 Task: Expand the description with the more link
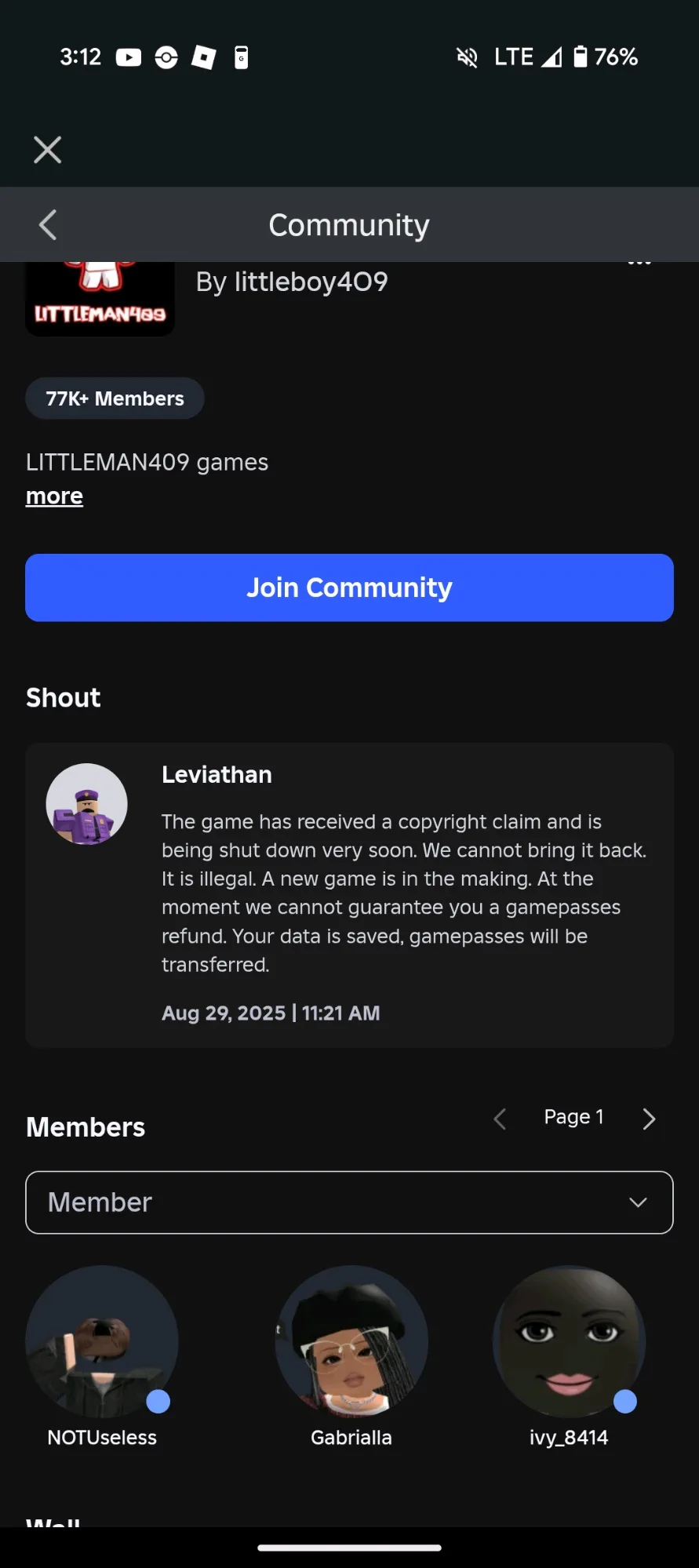coord(54,496)
